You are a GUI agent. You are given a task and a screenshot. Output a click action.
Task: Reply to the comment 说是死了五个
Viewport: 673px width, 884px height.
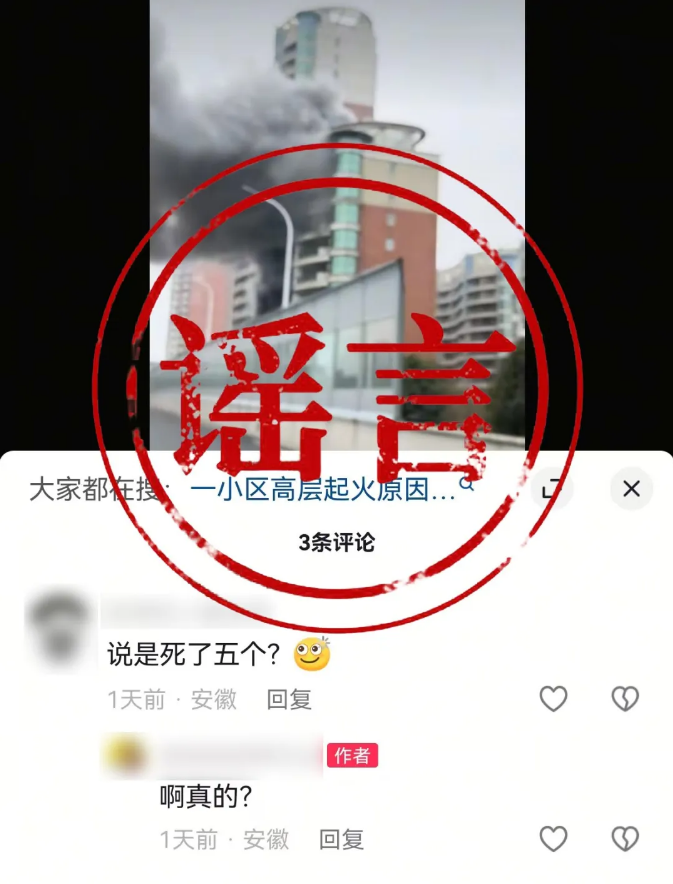(x=289, y=699)
